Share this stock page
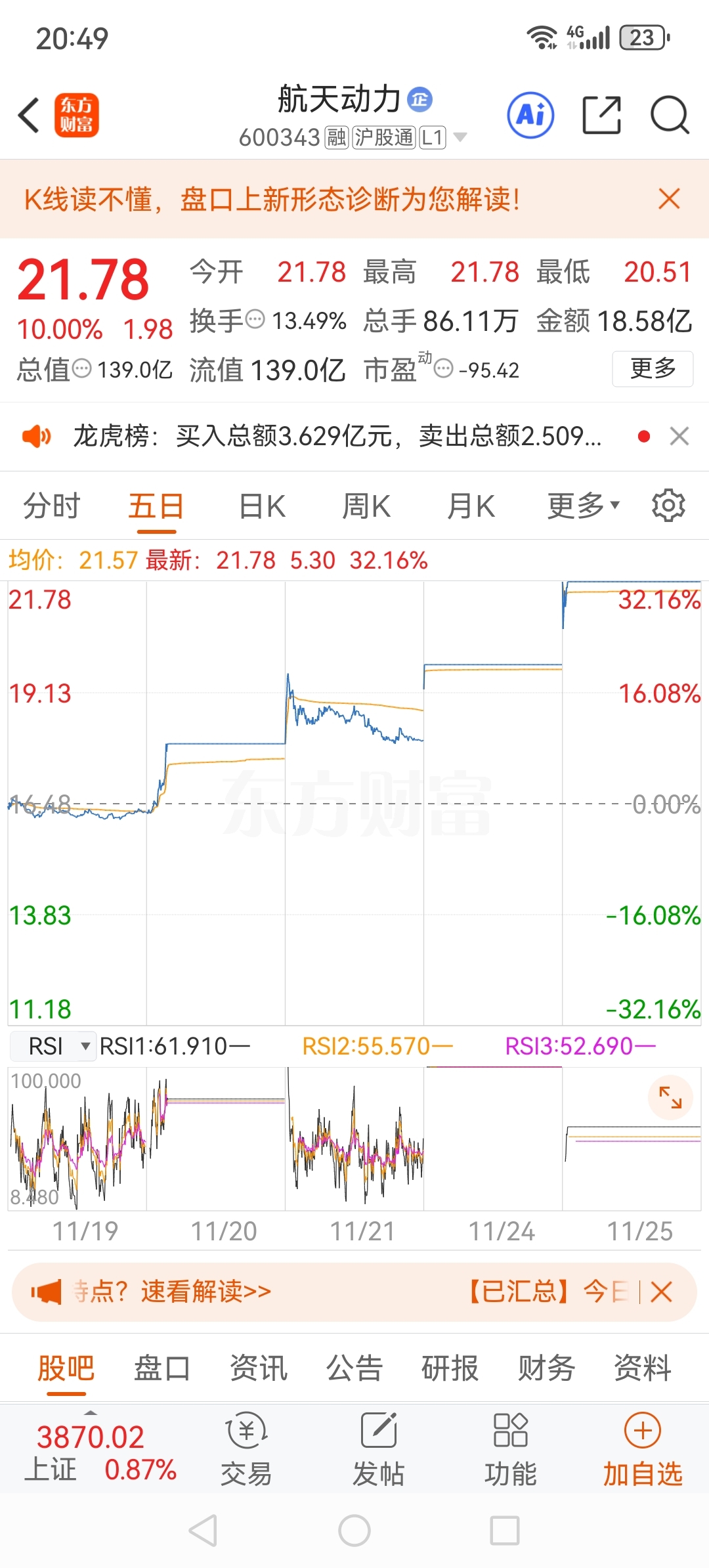This screenshot has height=1568, width=709. pyautogui.click(x=601, y=116)
